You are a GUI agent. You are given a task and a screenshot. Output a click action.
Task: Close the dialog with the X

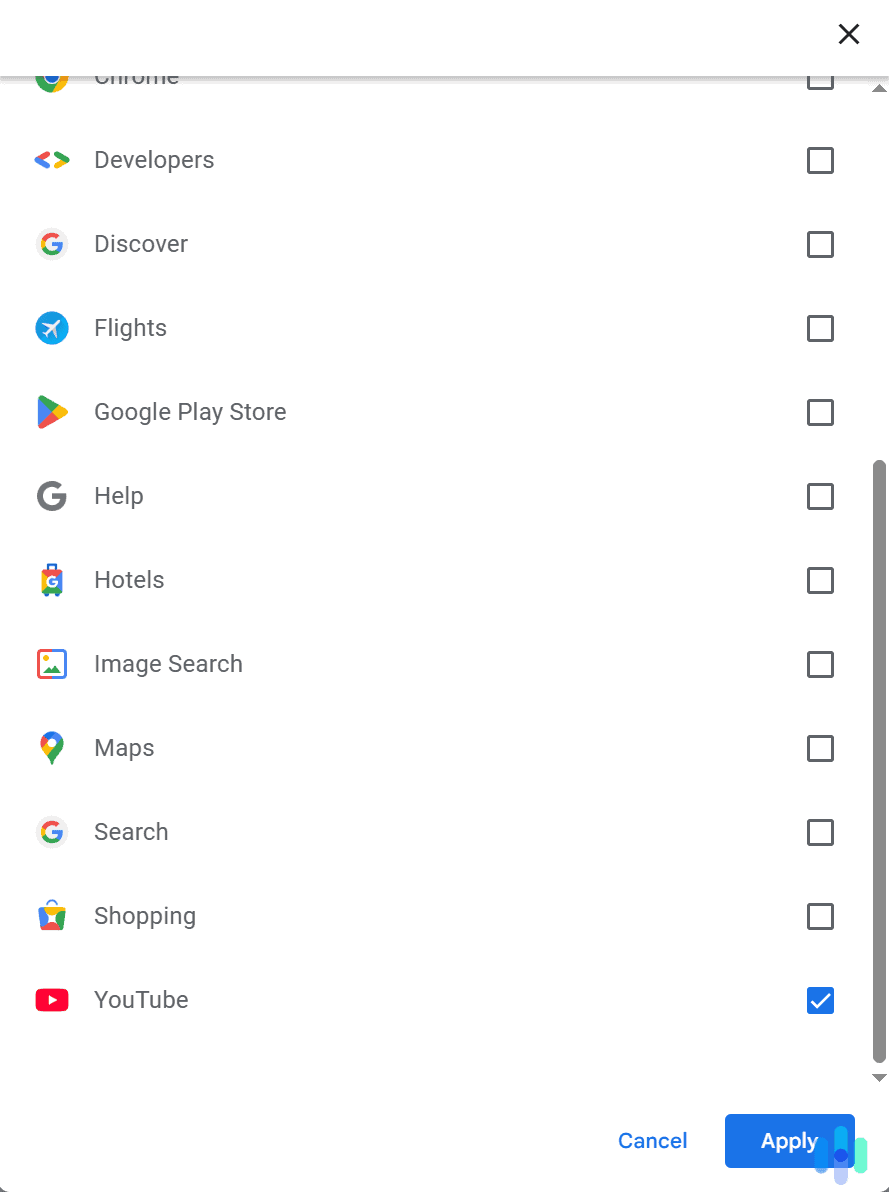click(x=848, y=33)
